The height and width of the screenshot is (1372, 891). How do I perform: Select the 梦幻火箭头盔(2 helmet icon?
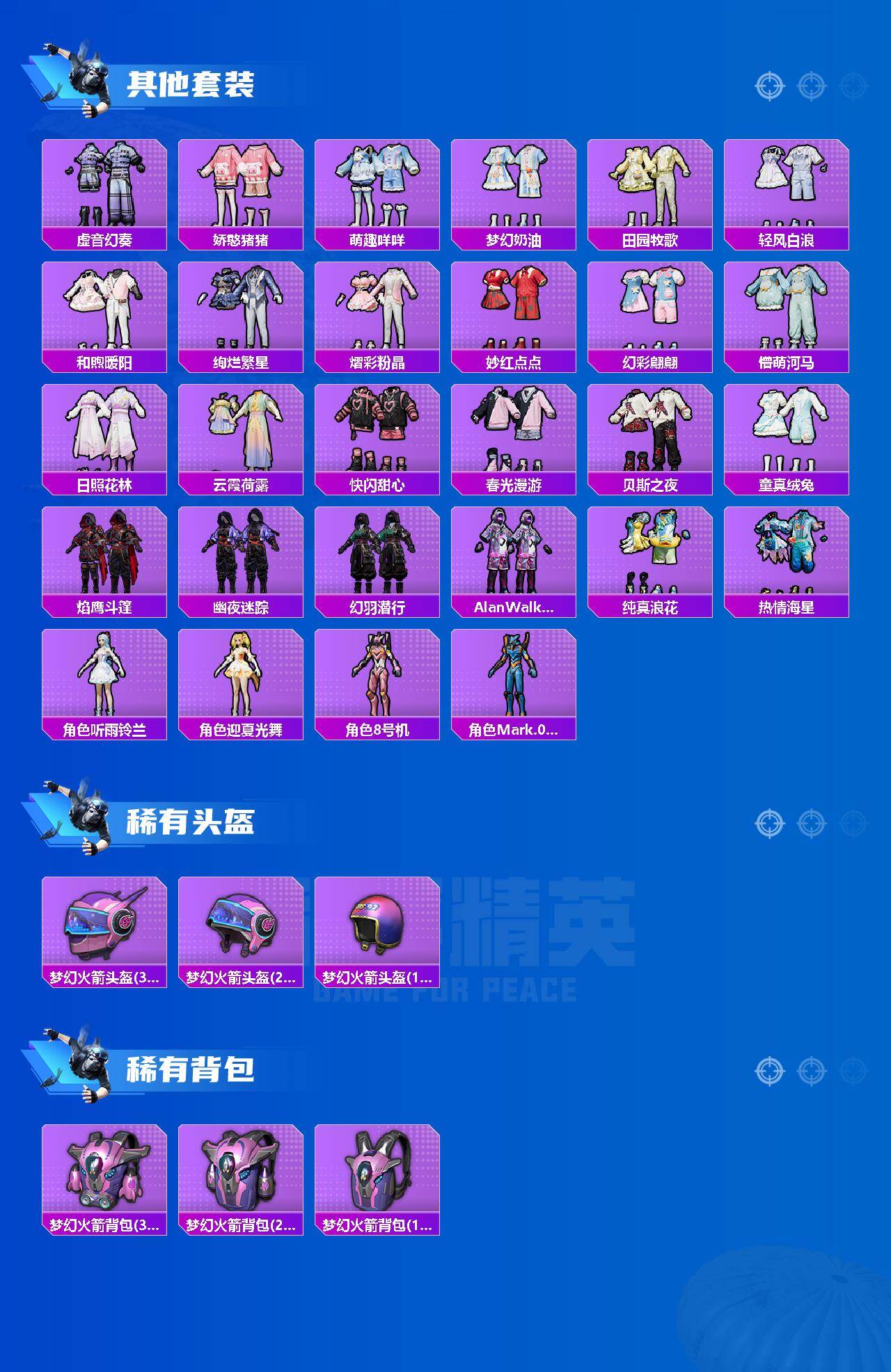239,922
